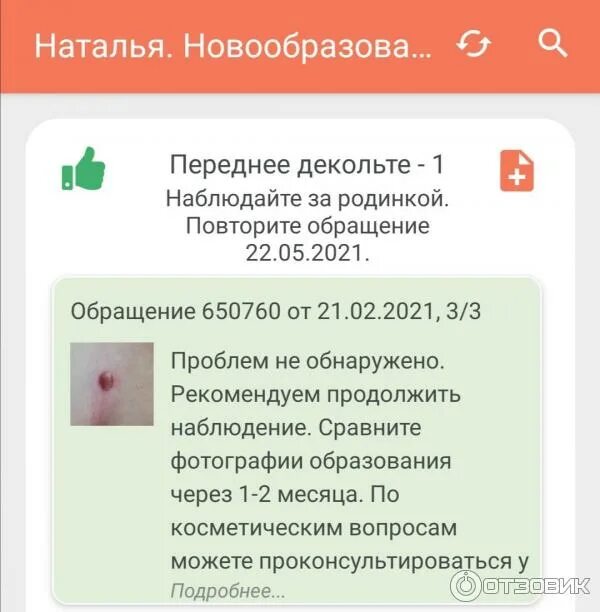Tap the refresh sync icon
The image size is (600, 612).
(x=474, y=44)
